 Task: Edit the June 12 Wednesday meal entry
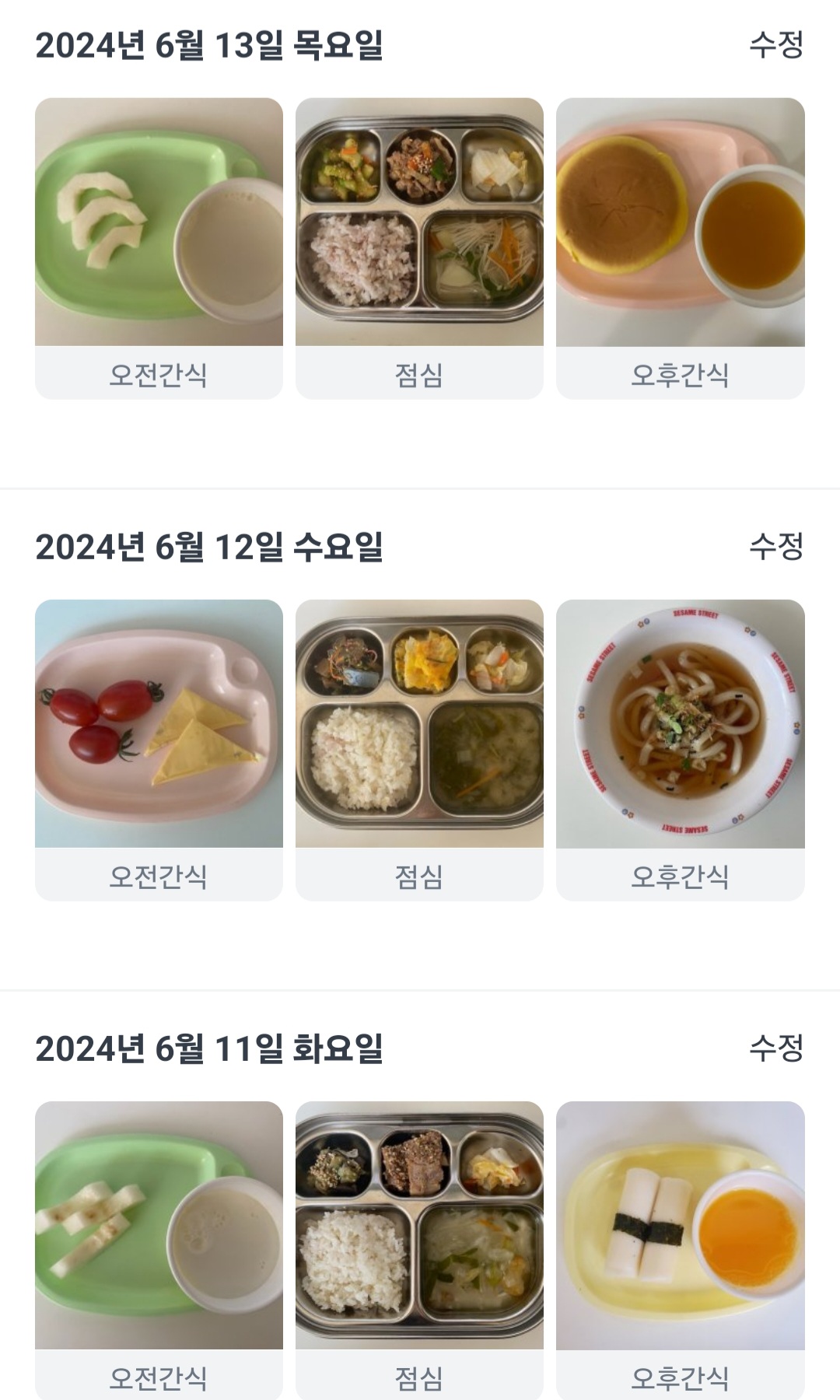coord(775,547)
